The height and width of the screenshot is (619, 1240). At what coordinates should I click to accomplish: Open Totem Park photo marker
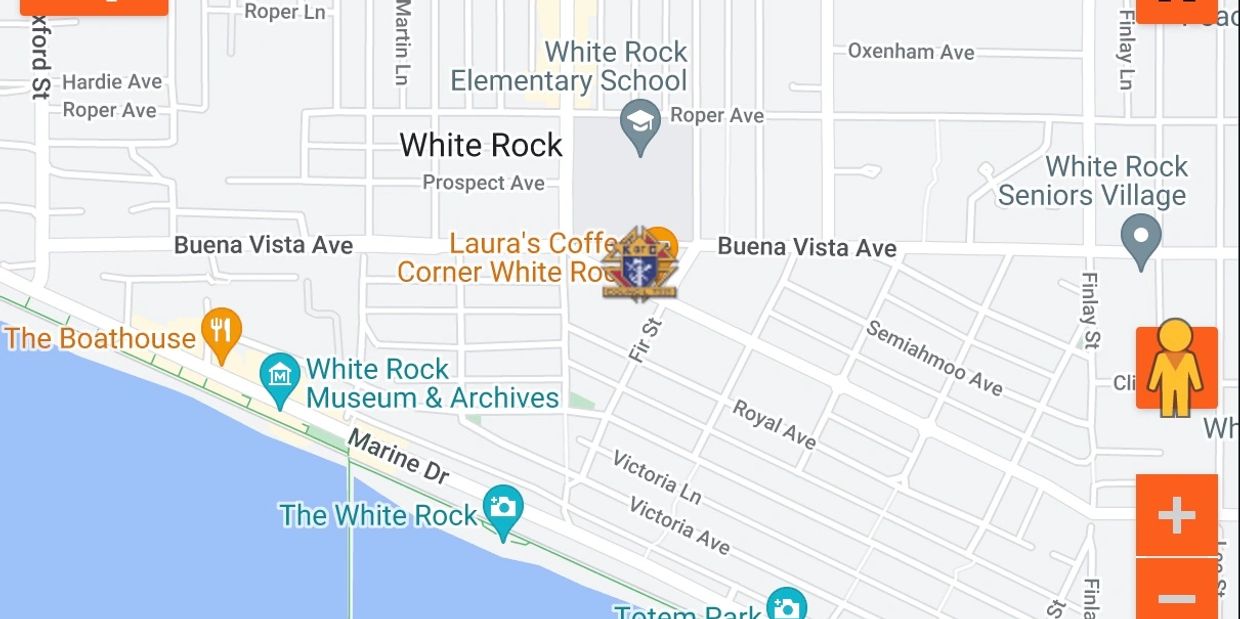coord(786,605)
